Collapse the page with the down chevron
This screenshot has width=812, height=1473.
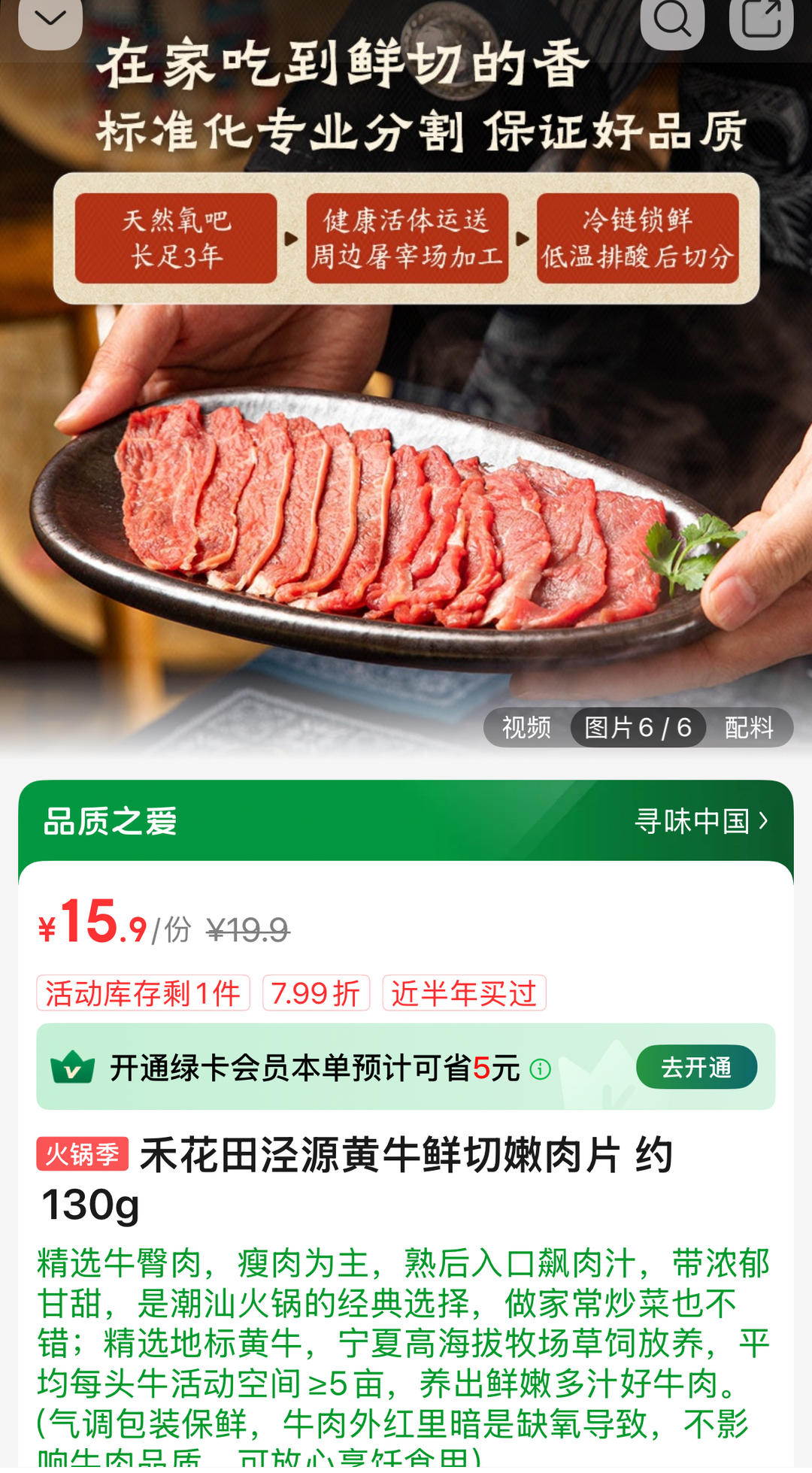(50, 20)
